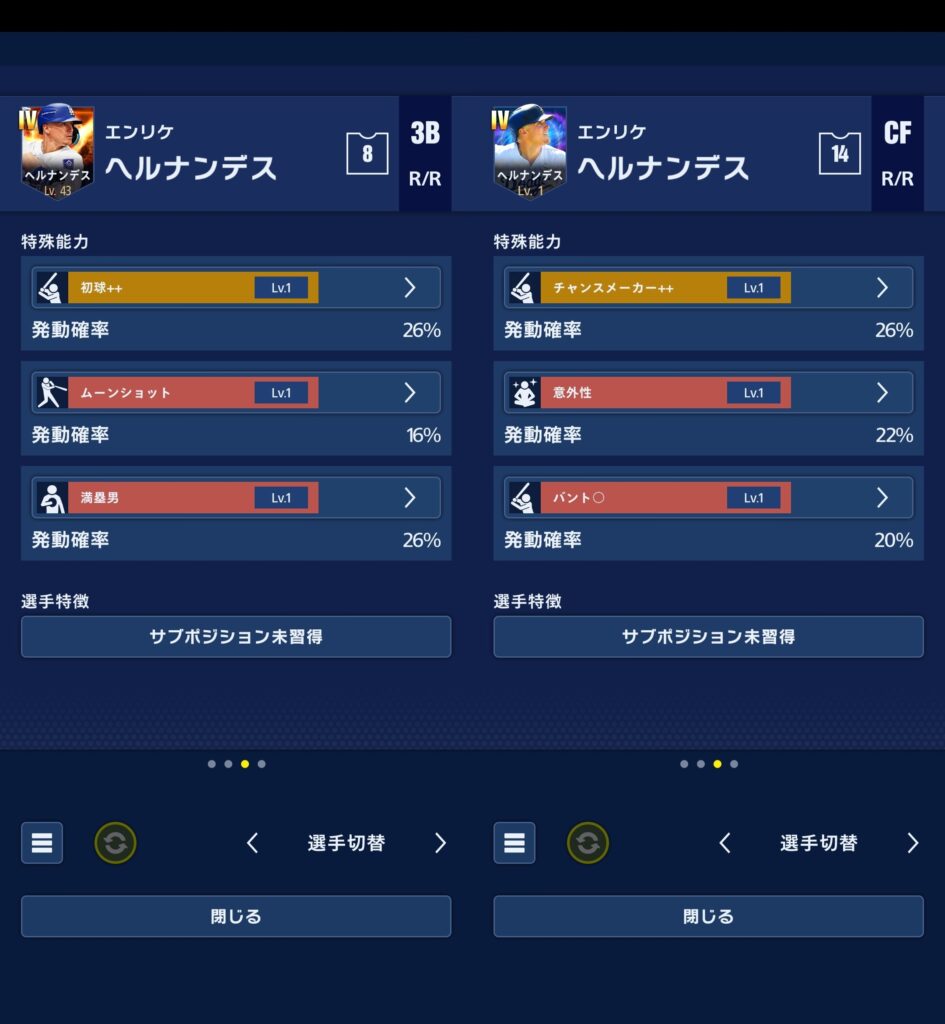The width and height of the screenshot is (945, 1024).
Task: Open バント○ ability details
Action: (x=708, y=498)
